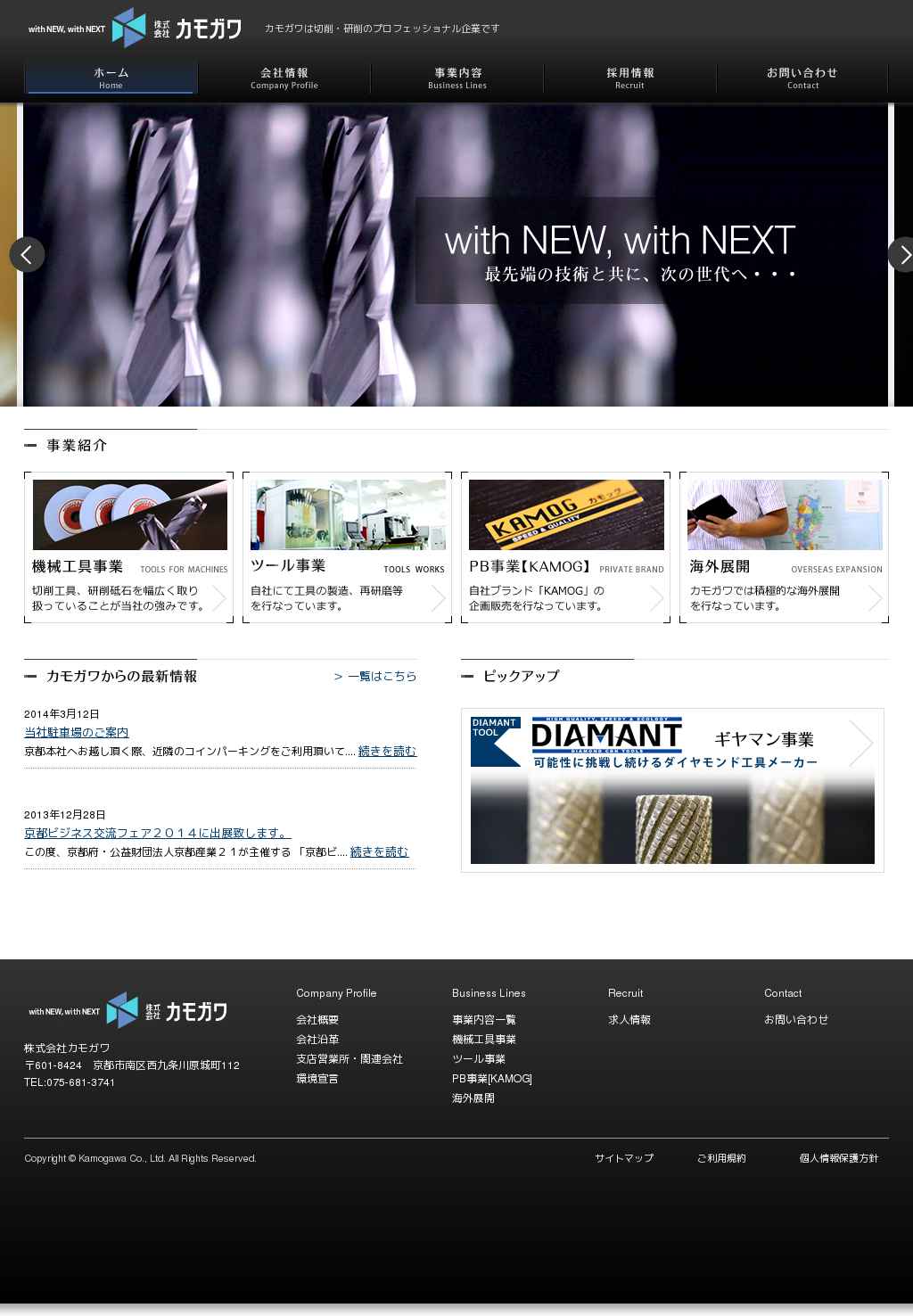This screenshot has width=913, height=1316.
Task: Open 求人情報 footer link
Action: 629,1020
